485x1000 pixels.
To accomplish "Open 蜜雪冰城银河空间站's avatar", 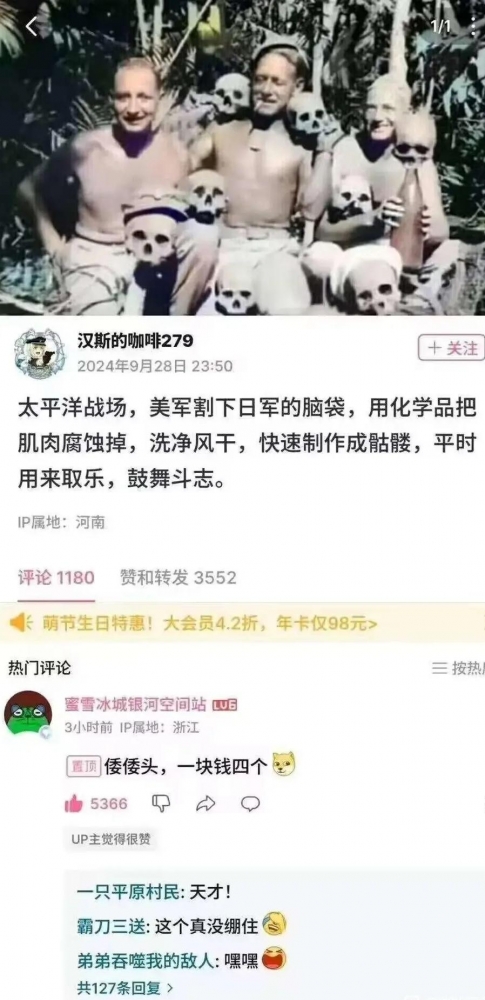I will (x=28, y=714).
